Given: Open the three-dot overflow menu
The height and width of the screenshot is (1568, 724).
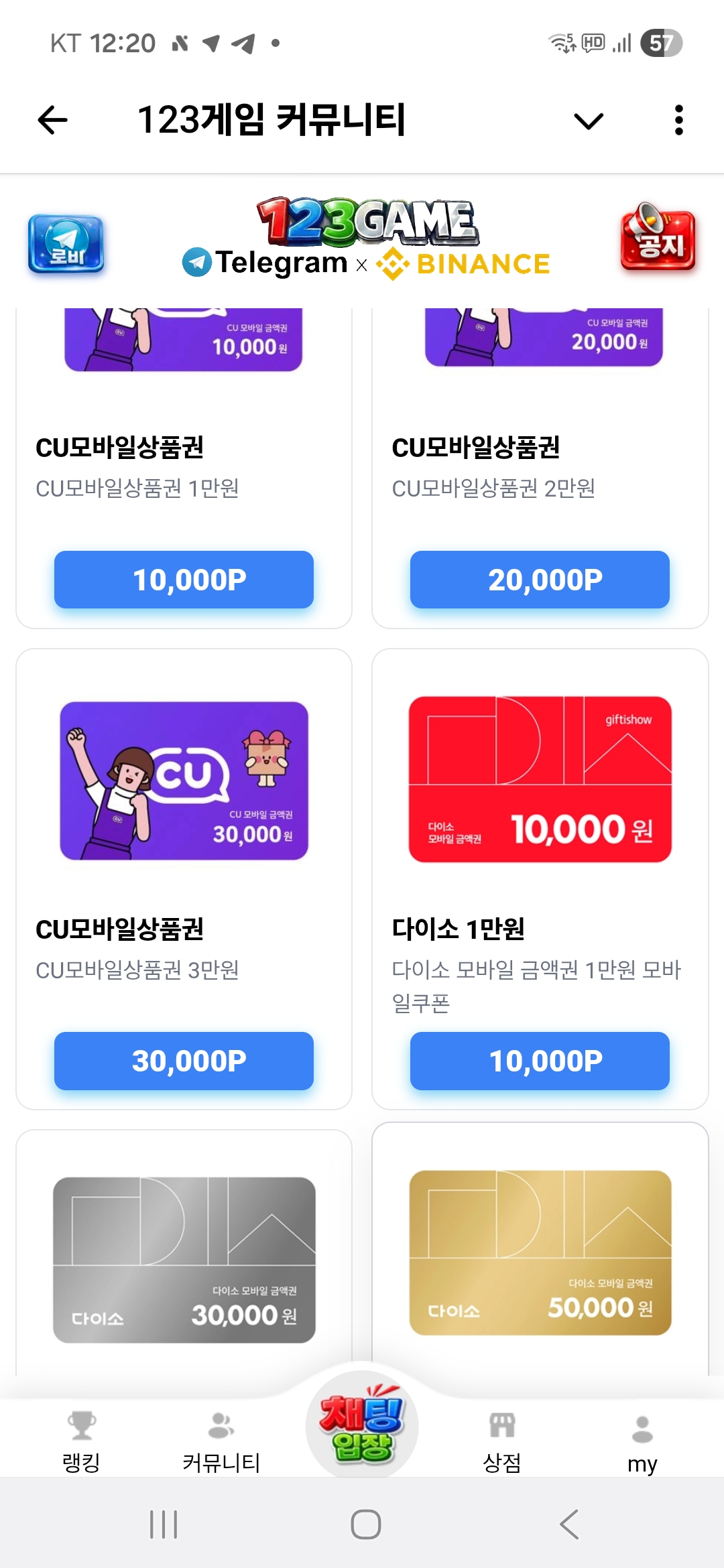Looking at the screenshot, I should (678, 121).
